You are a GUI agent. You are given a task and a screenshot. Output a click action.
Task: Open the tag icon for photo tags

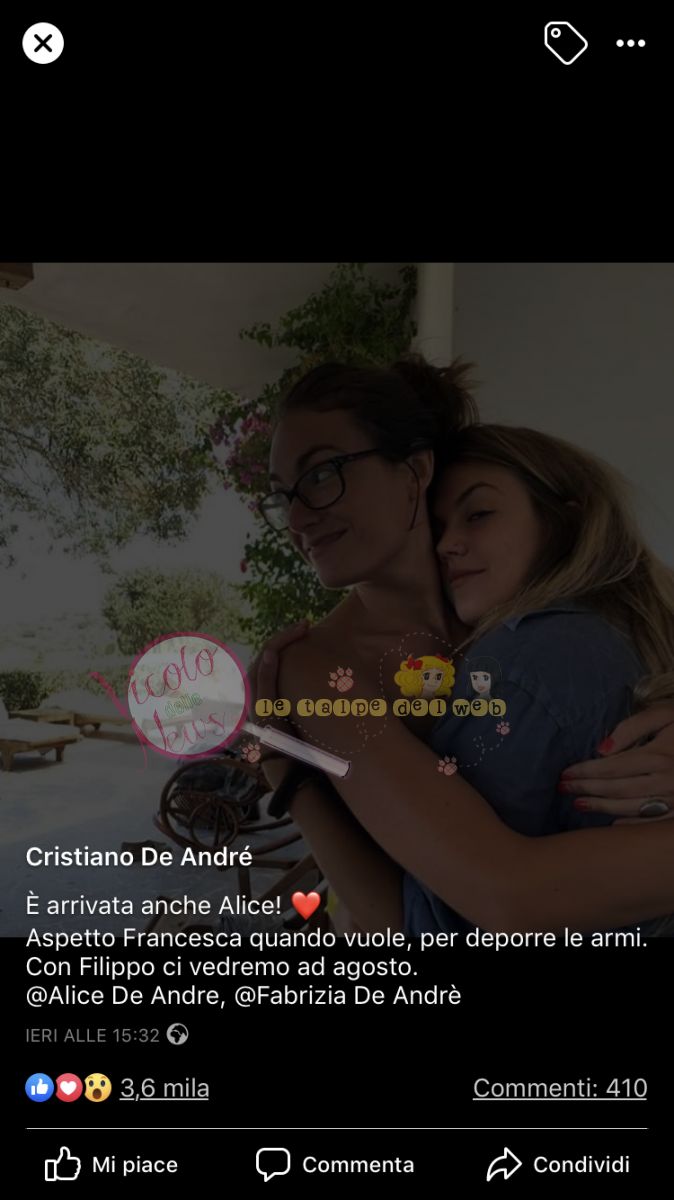(565, 43)
